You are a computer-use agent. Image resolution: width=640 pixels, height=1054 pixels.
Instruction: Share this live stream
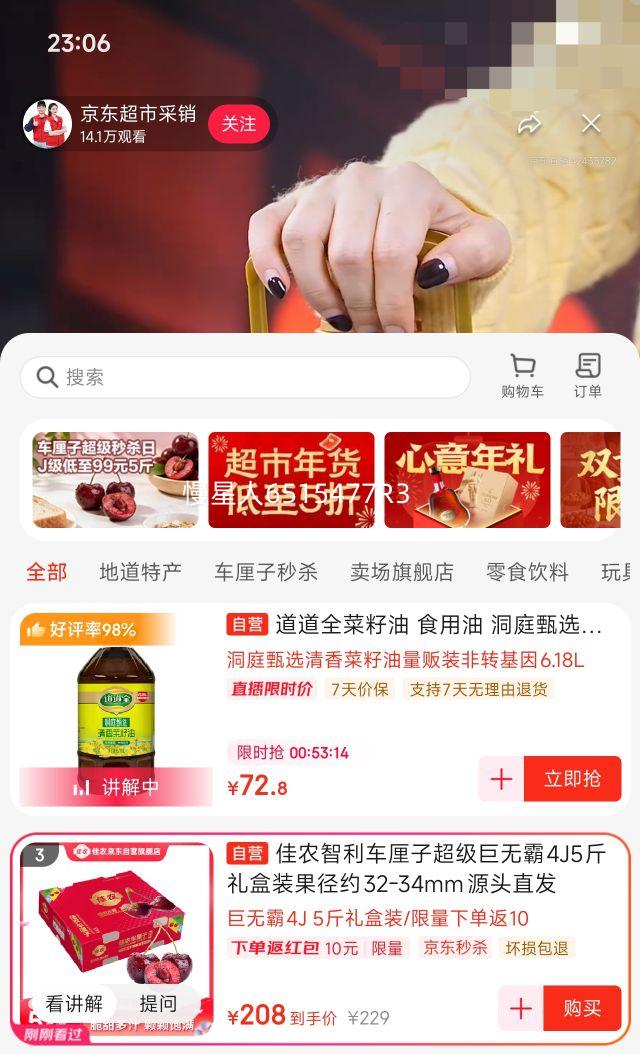click(x=530, y=124)
